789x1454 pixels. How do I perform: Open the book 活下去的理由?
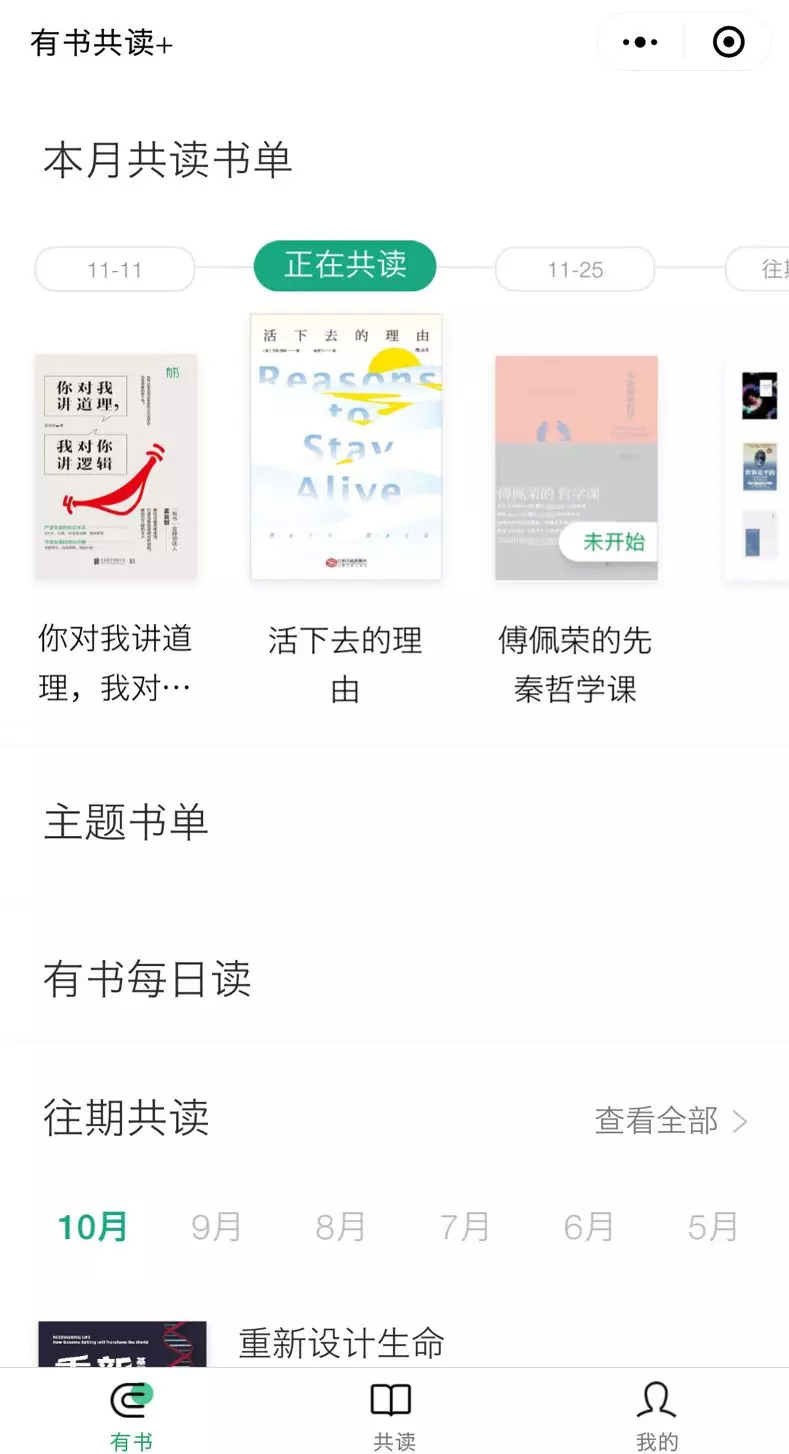click(x=345, y=447)
